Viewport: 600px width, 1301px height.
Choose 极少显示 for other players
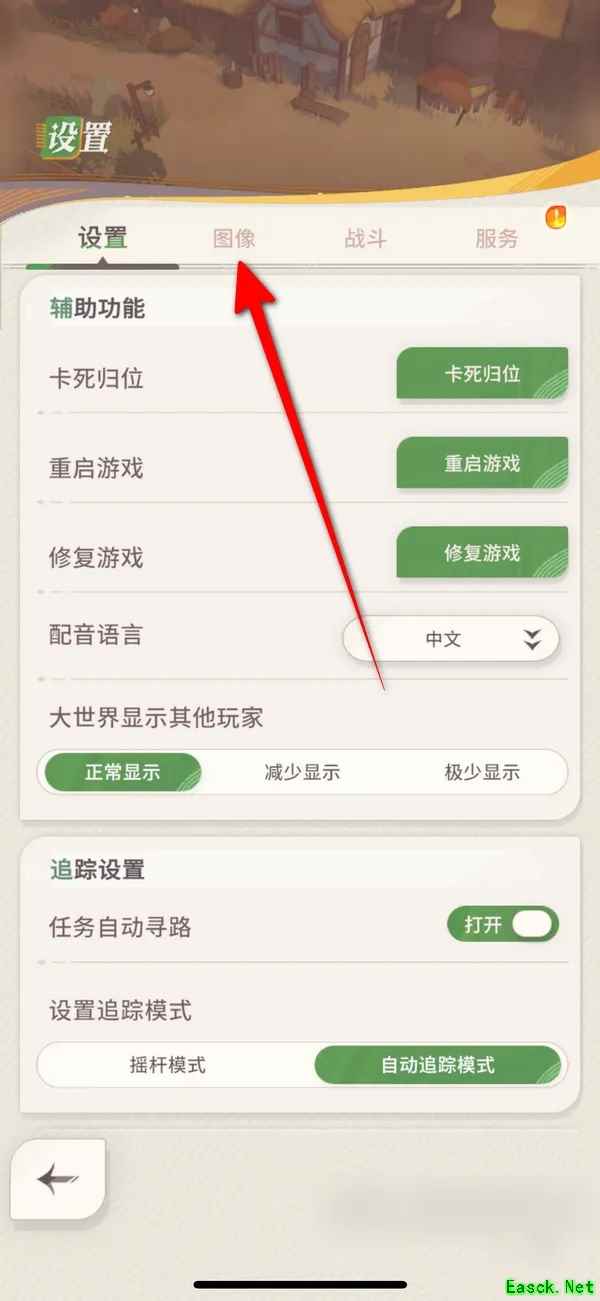(482, 772)
